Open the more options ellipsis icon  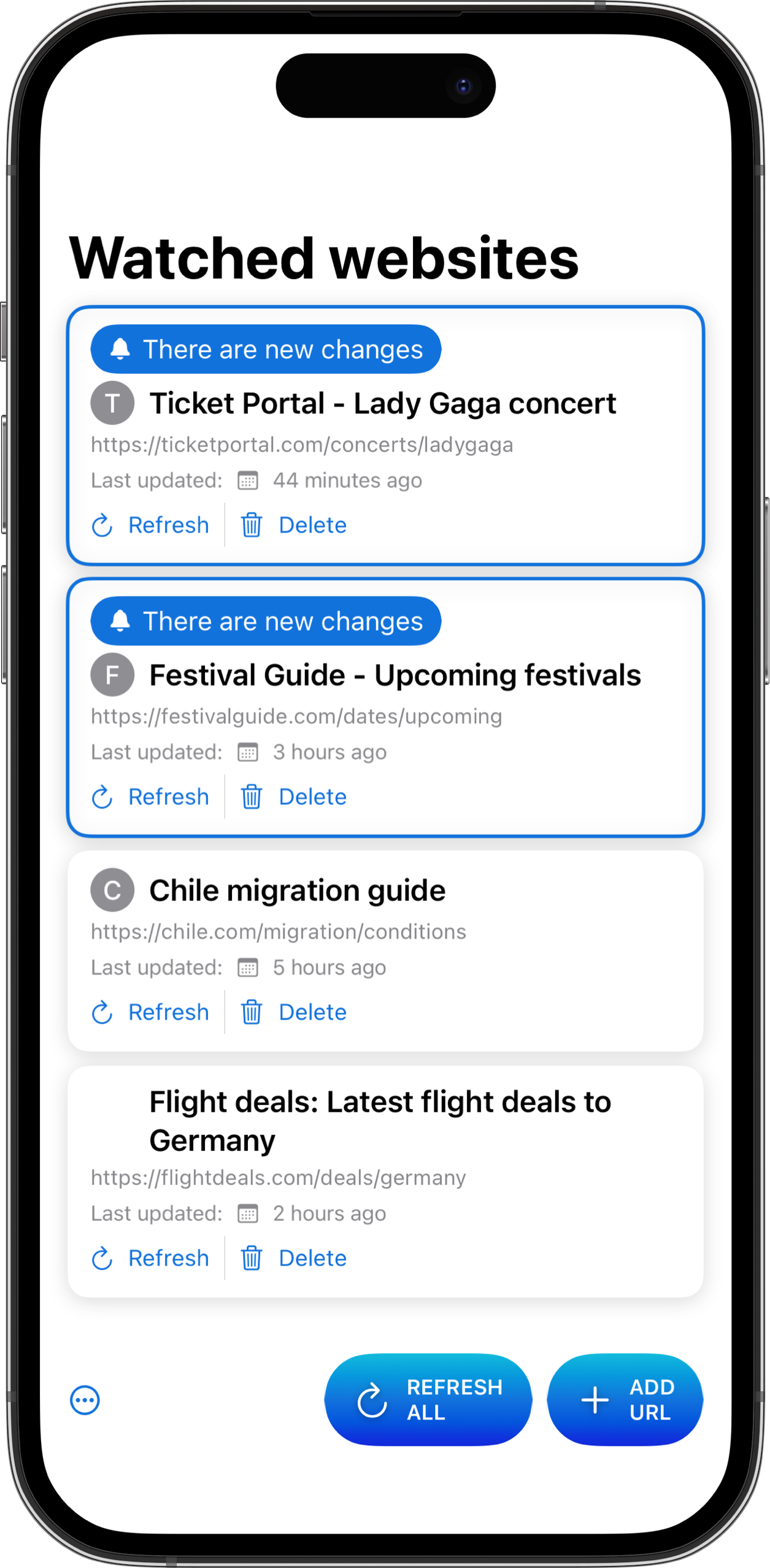pyautogui.click(x=85, y=1401)
